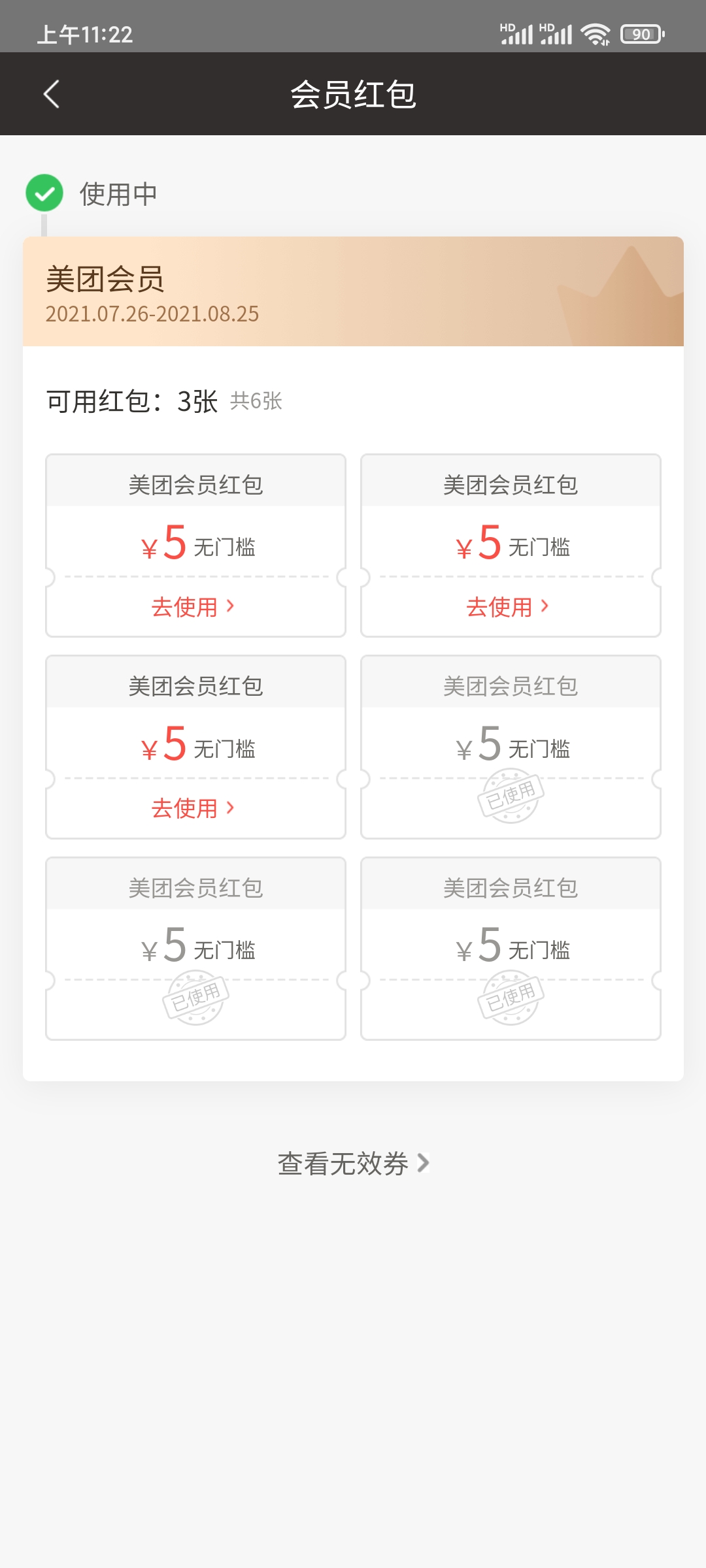This screenshot has width=706, height=1568.
Task: Tap the first available coupon card
Action: tap(195, 546)
